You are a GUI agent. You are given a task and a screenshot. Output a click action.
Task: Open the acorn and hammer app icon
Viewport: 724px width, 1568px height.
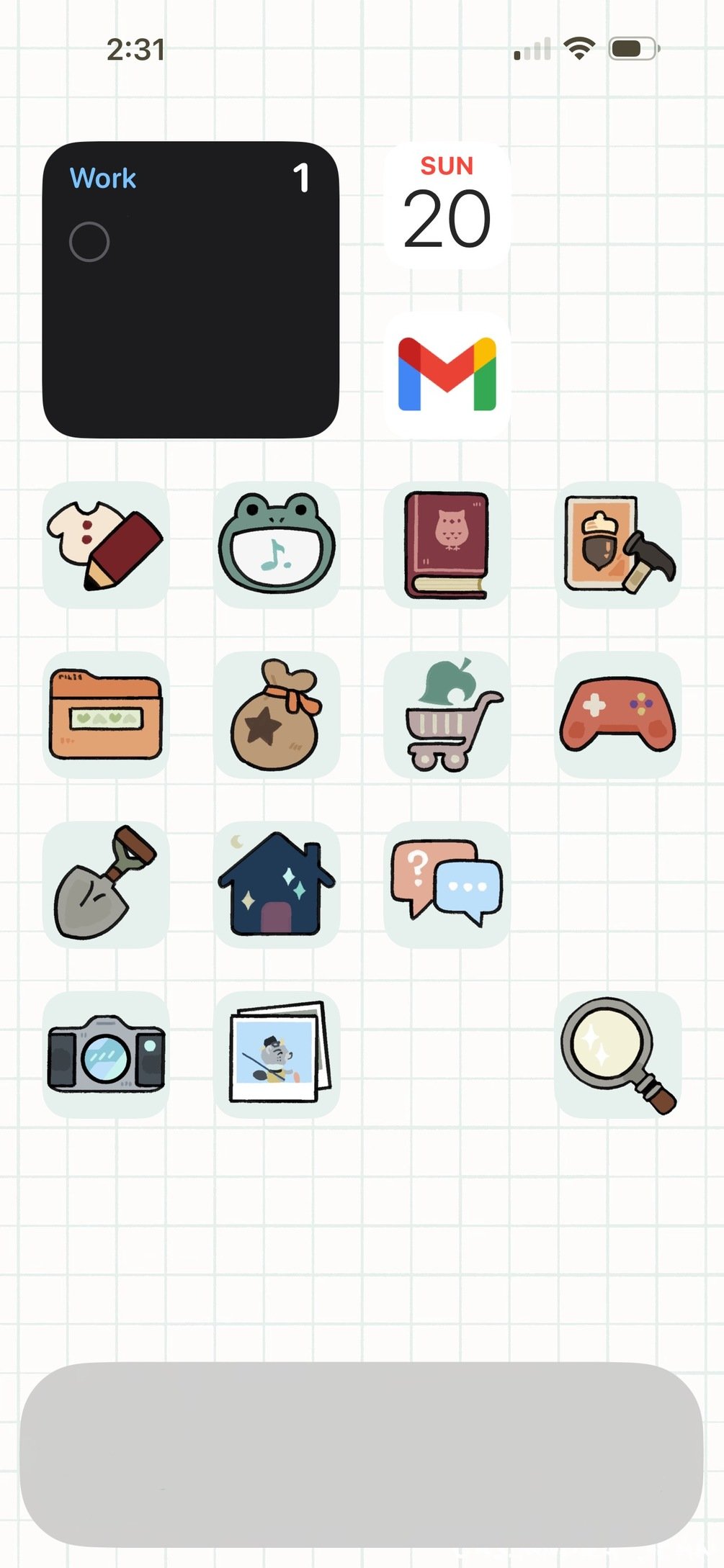[x=617, y=545]
